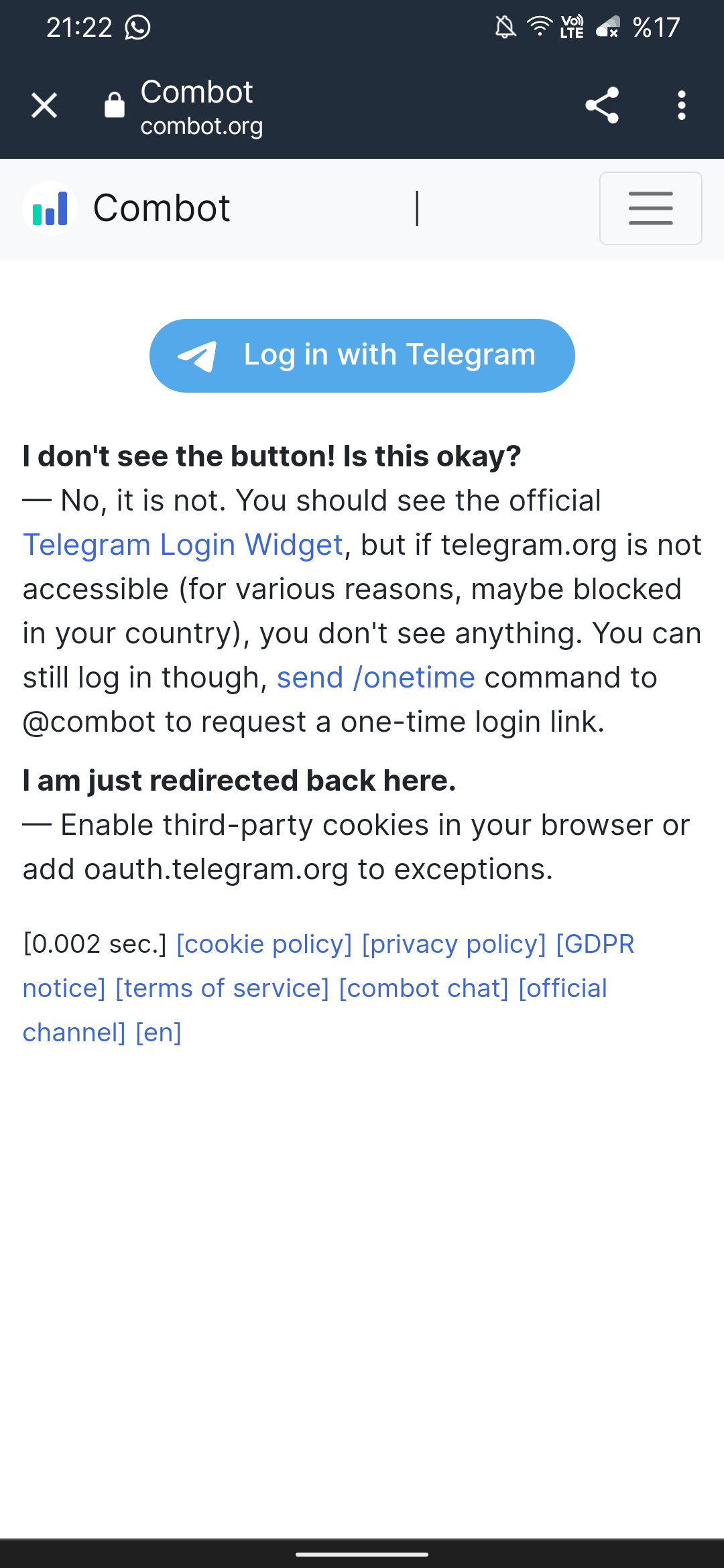Open the terms of service
The width and height of the screenshot is (724, 1568).
coord(223,988)
